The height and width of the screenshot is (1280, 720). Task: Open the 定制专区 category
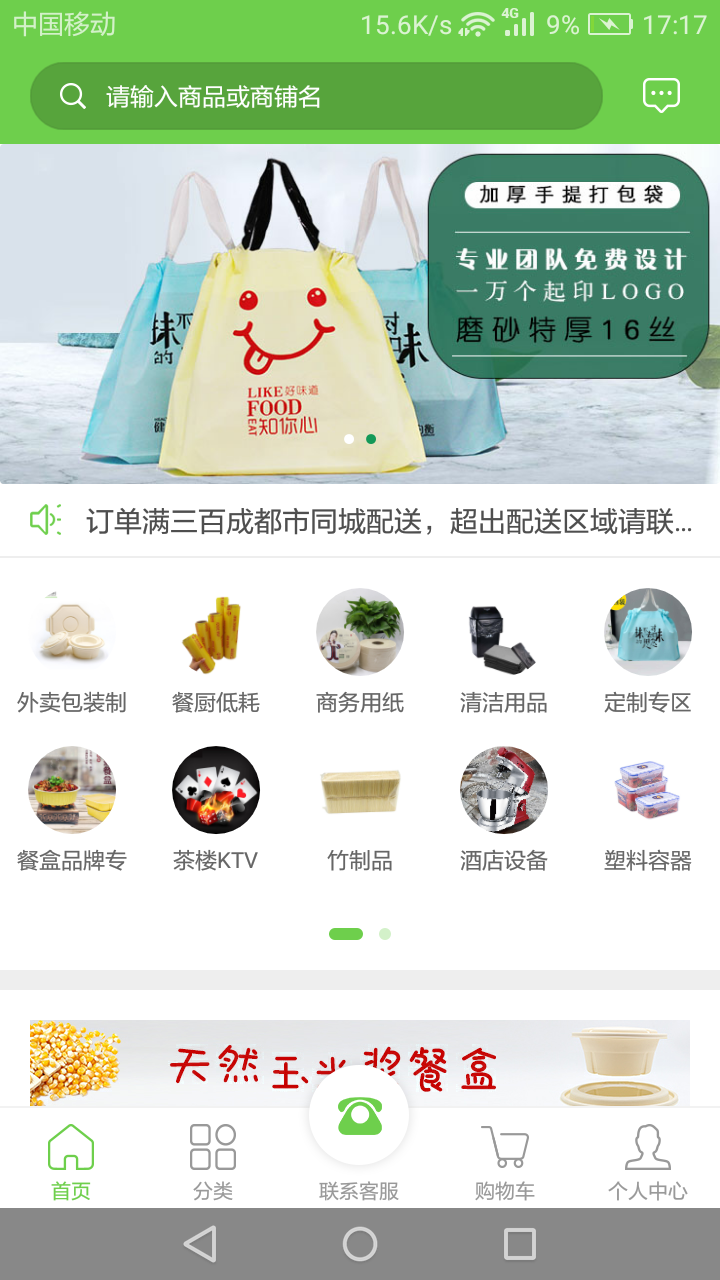pos(647,650)
